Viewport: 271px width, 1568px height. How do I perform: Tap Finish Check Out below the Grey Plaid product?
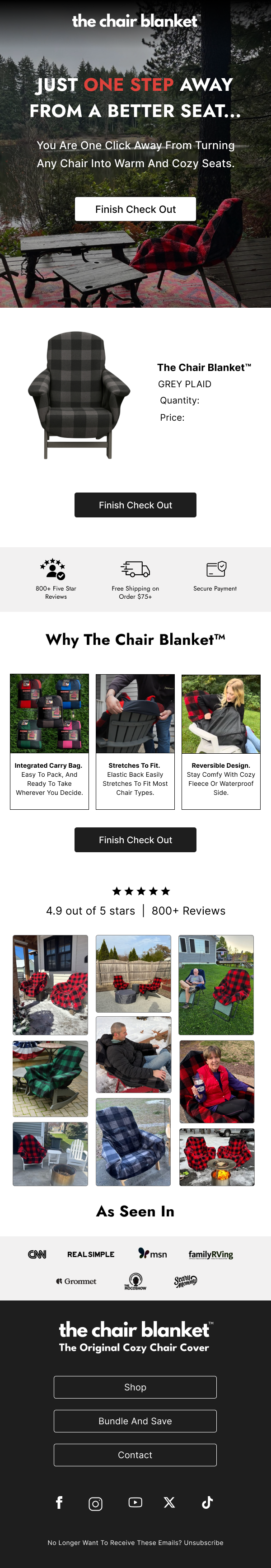tap(135, 505)
